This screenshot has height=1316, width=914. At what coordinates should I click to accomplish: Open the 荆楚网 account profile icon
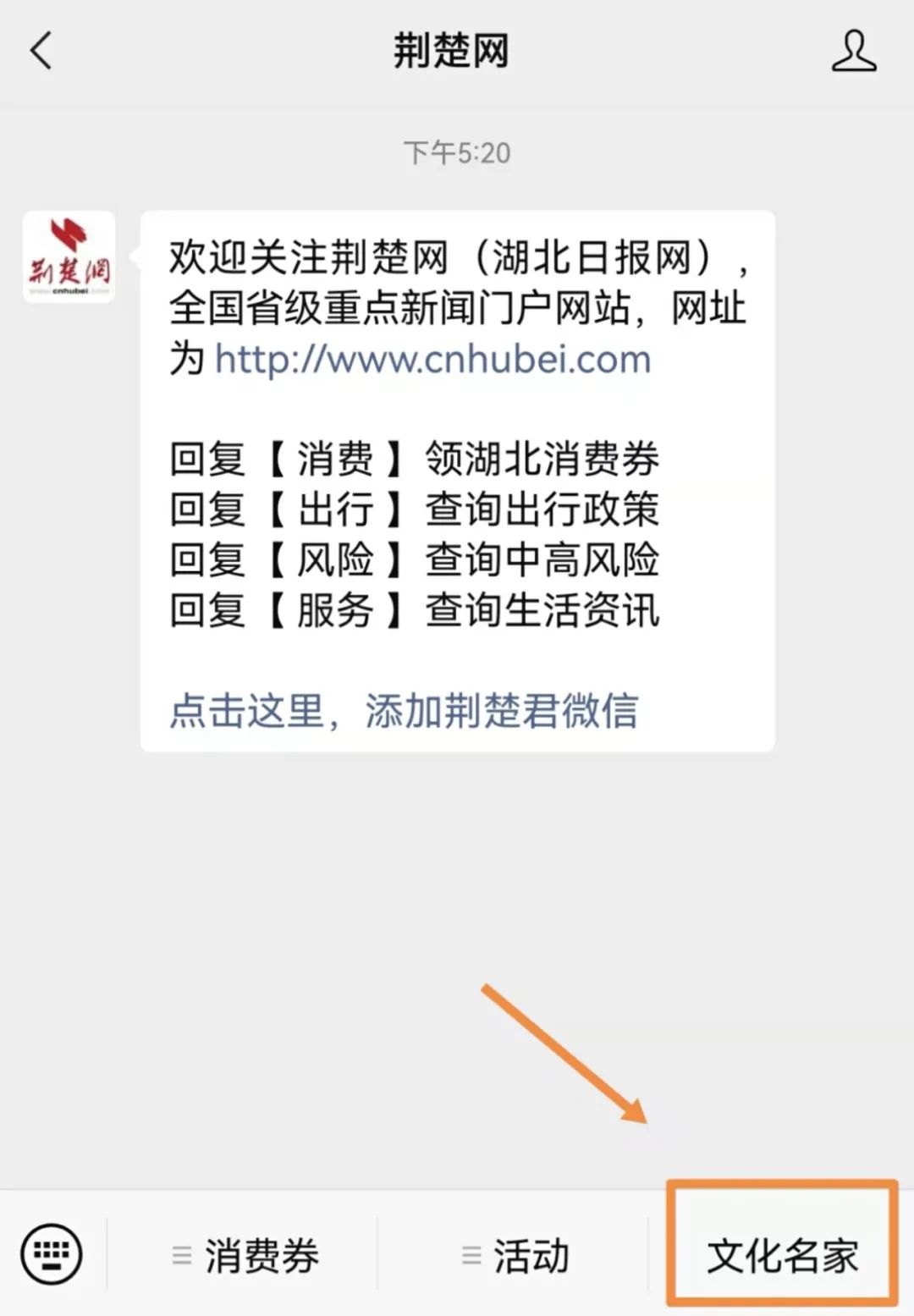tap(853, 51)
